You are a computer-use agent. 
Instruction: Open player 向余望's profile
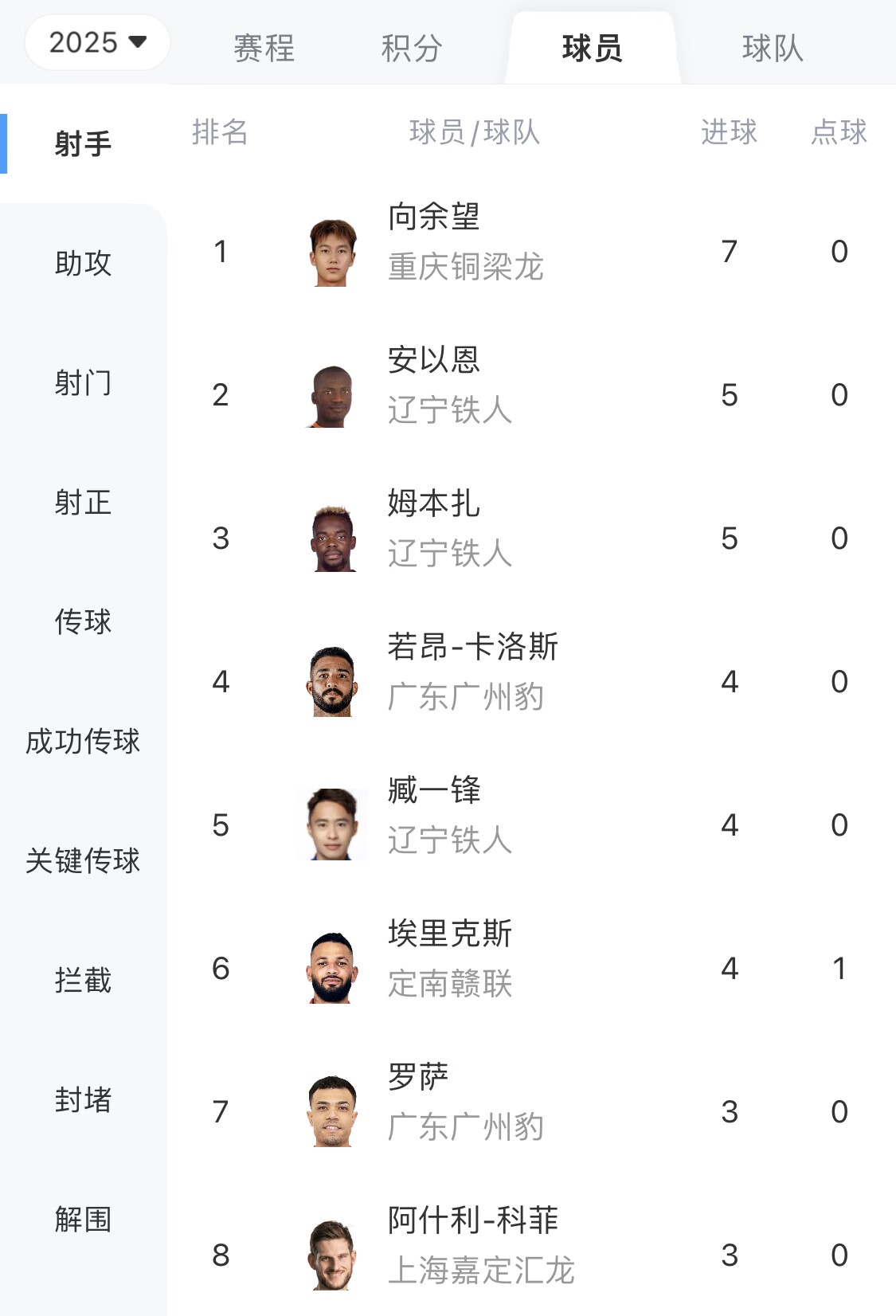[434, 217]
